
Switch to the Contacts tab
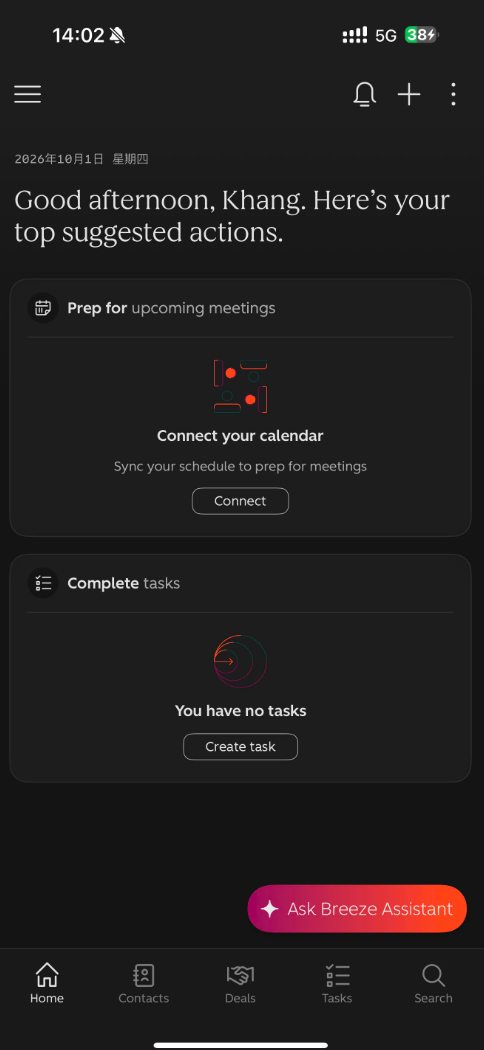click(x=144, y=983)
